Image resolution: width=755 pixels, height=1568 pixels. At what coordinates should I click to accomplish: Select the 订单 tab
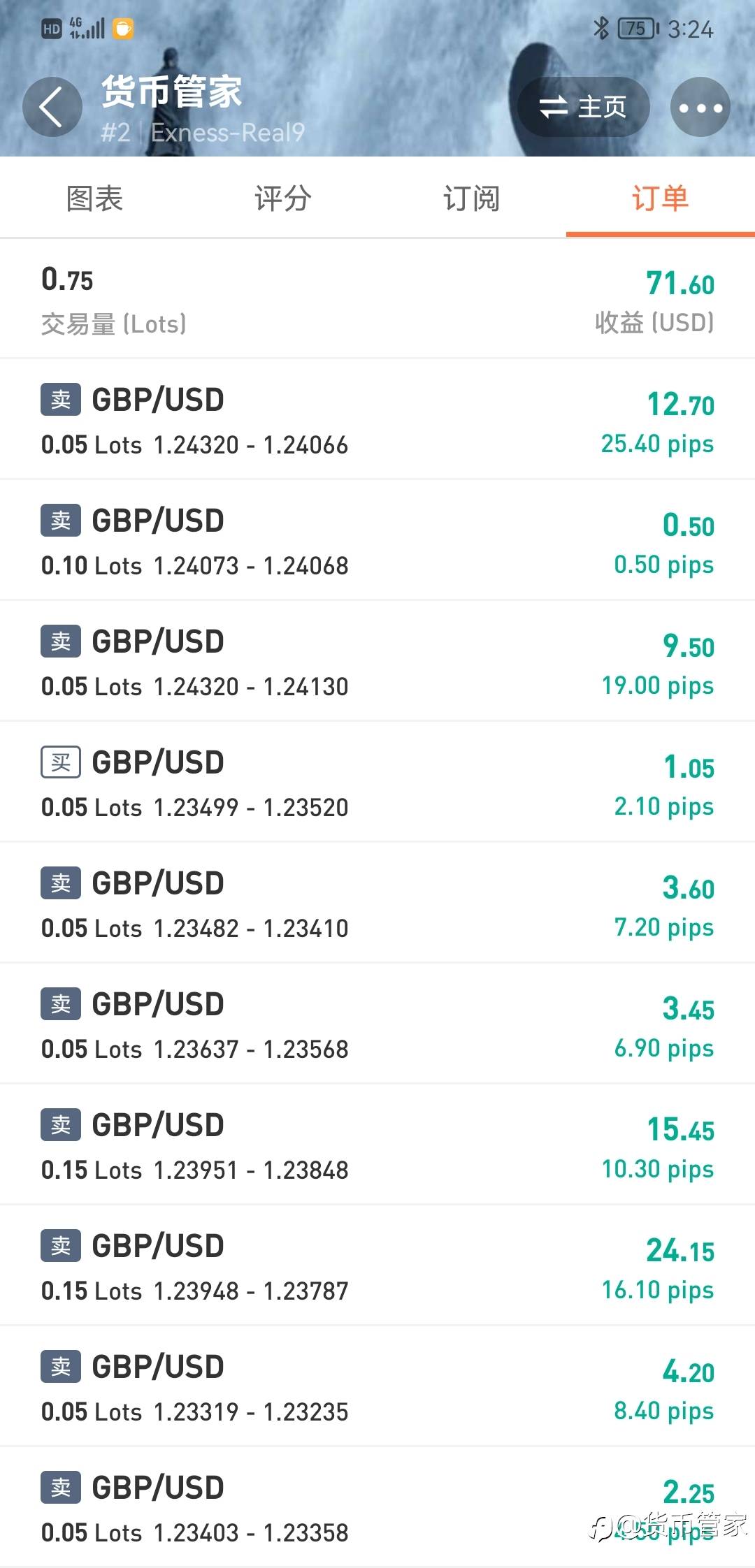coord(661,198)
